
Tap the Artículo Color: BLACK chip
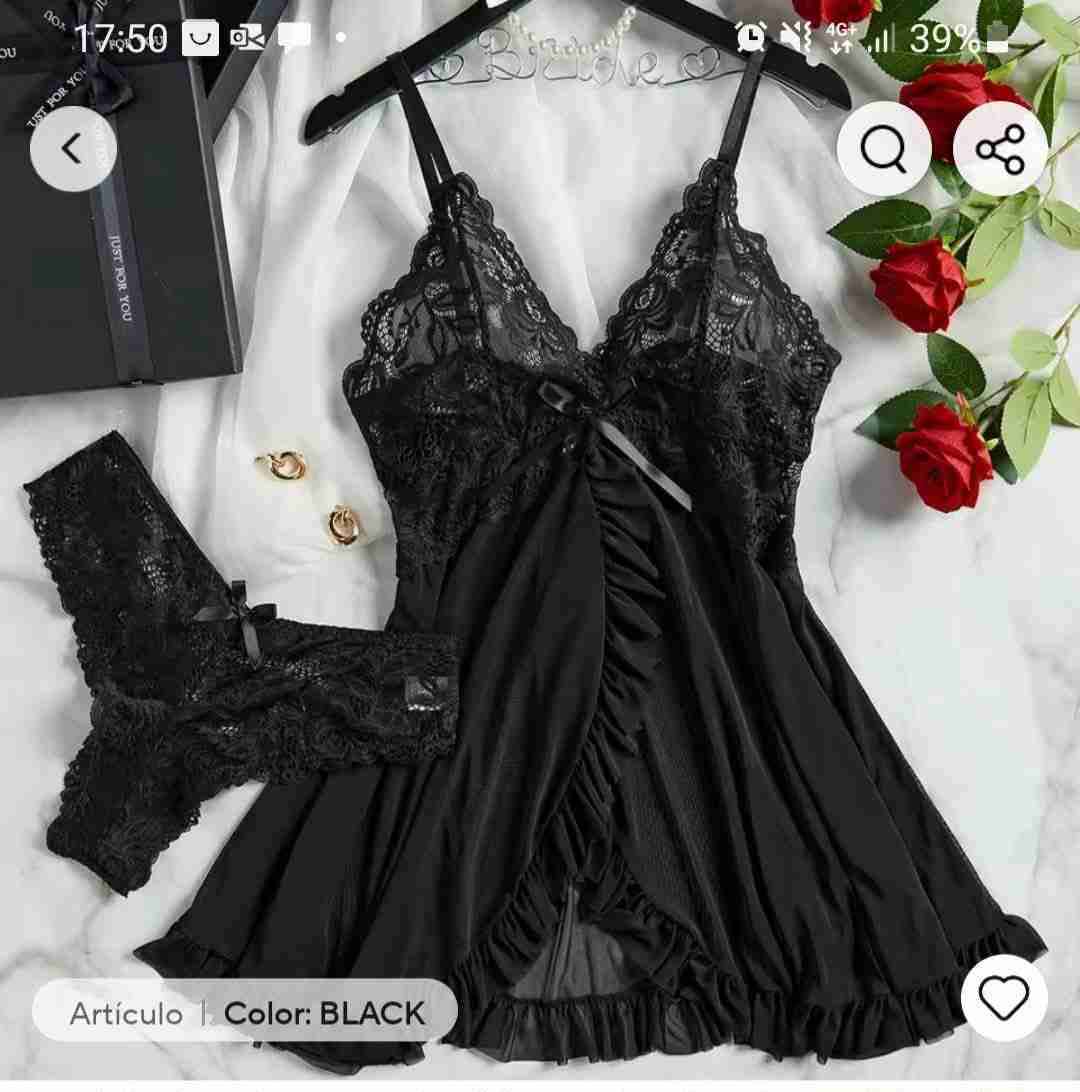point(246,1012)
